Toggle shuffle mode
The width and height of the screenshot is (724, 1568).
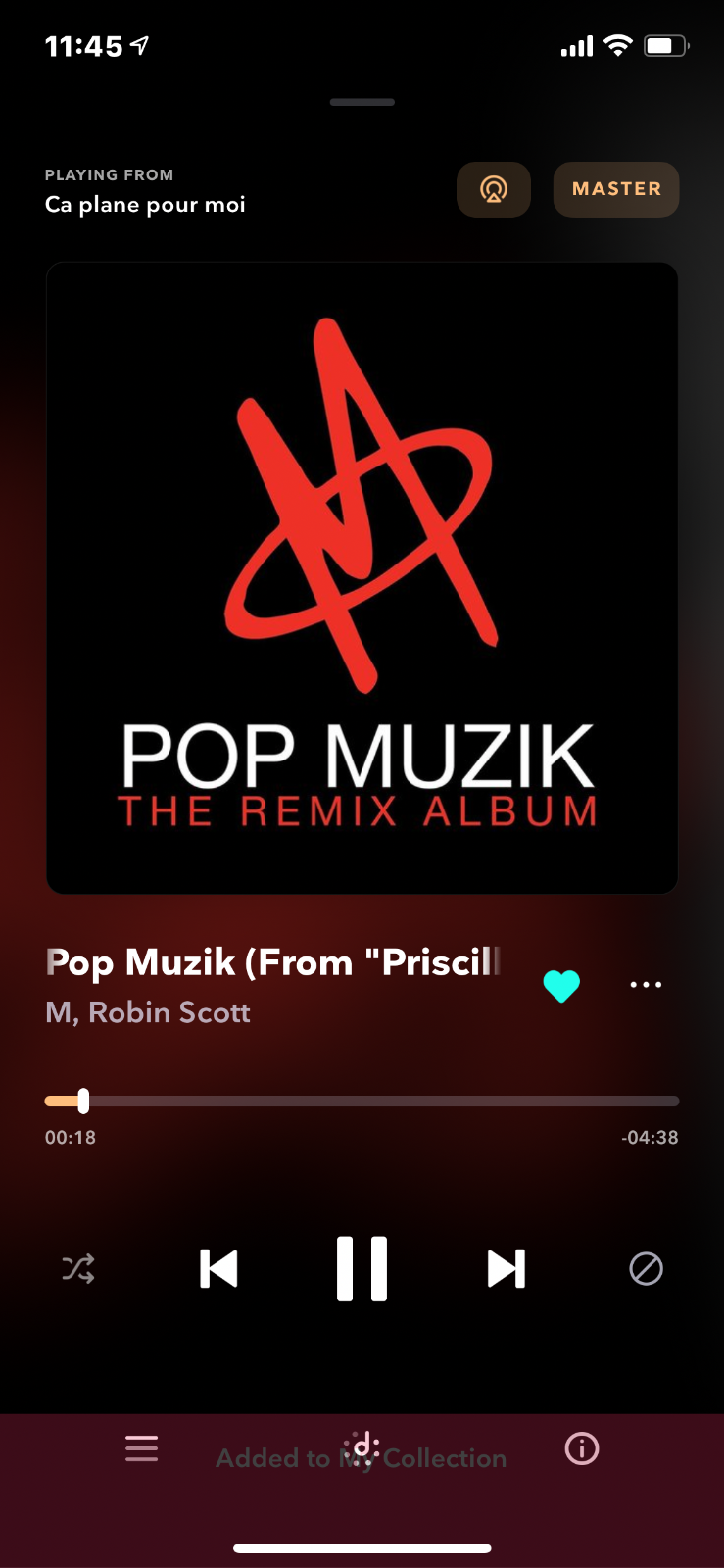pos(78,1269)
